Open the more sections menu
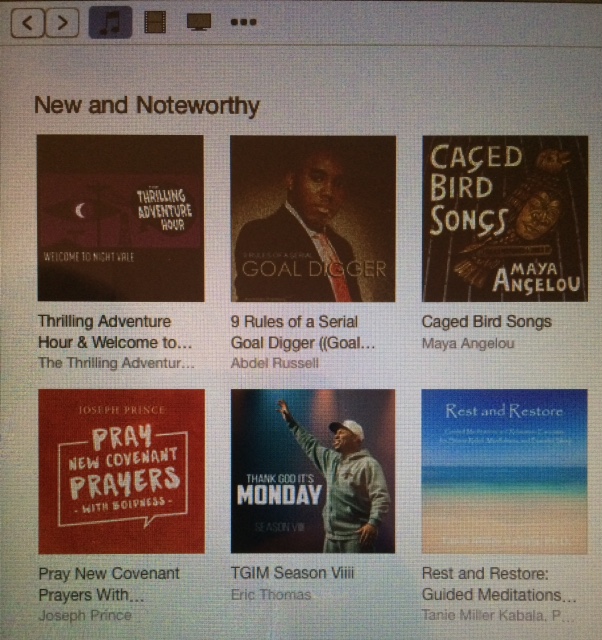 [242, 22]
